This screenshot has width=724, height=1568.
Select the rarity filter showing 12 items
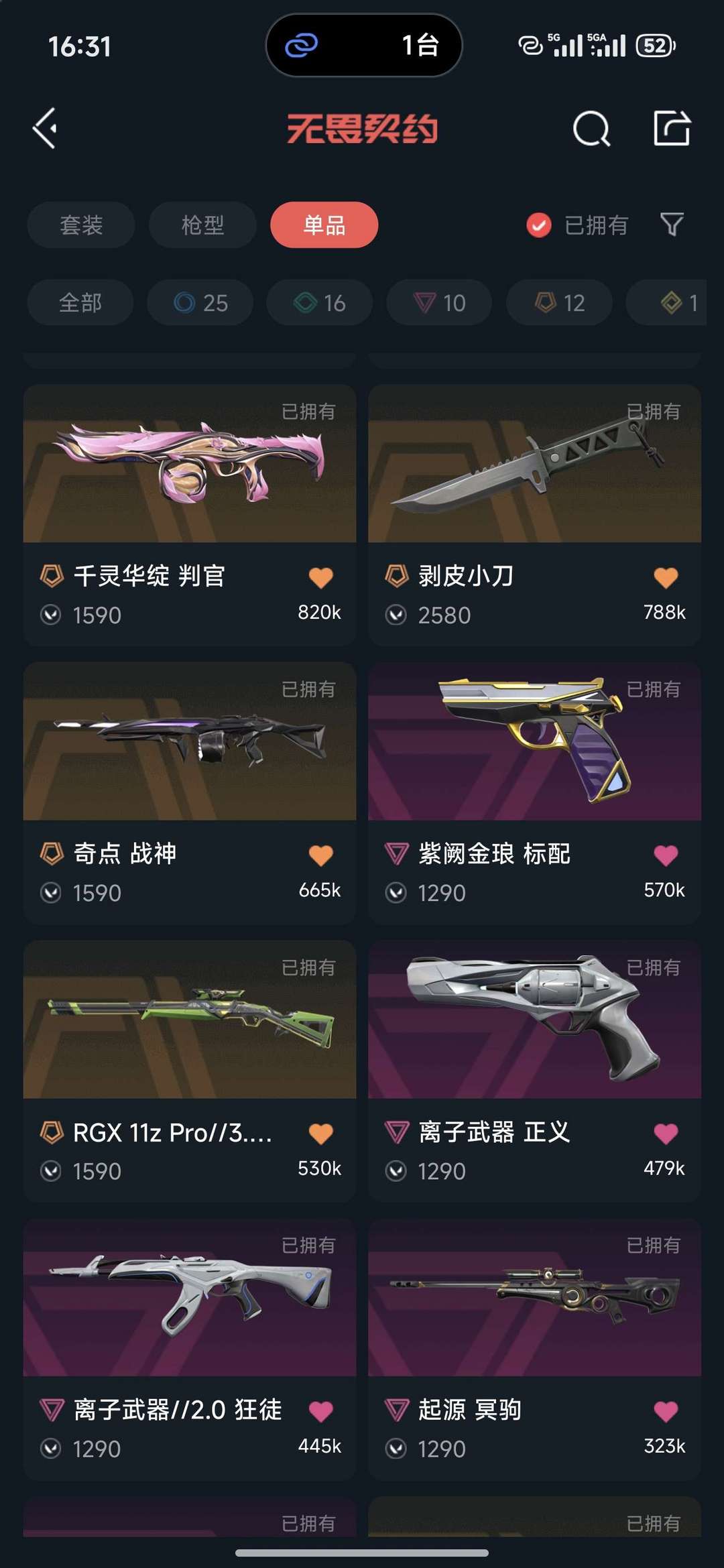pyautogui.click(x=558, y=302)
